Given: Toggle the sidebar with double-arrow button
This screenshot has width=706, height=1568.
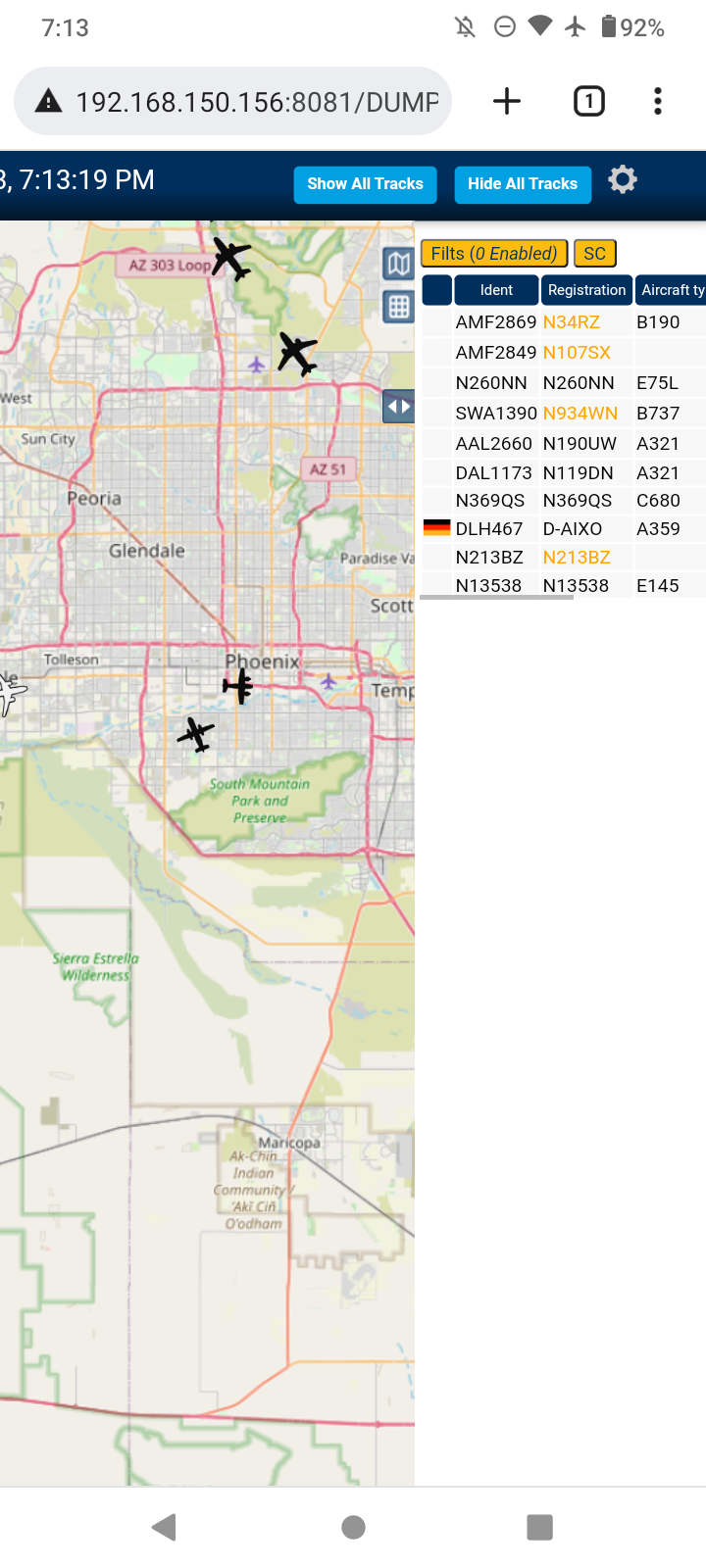Looking at the screenshot, I should tap(398, 406).
